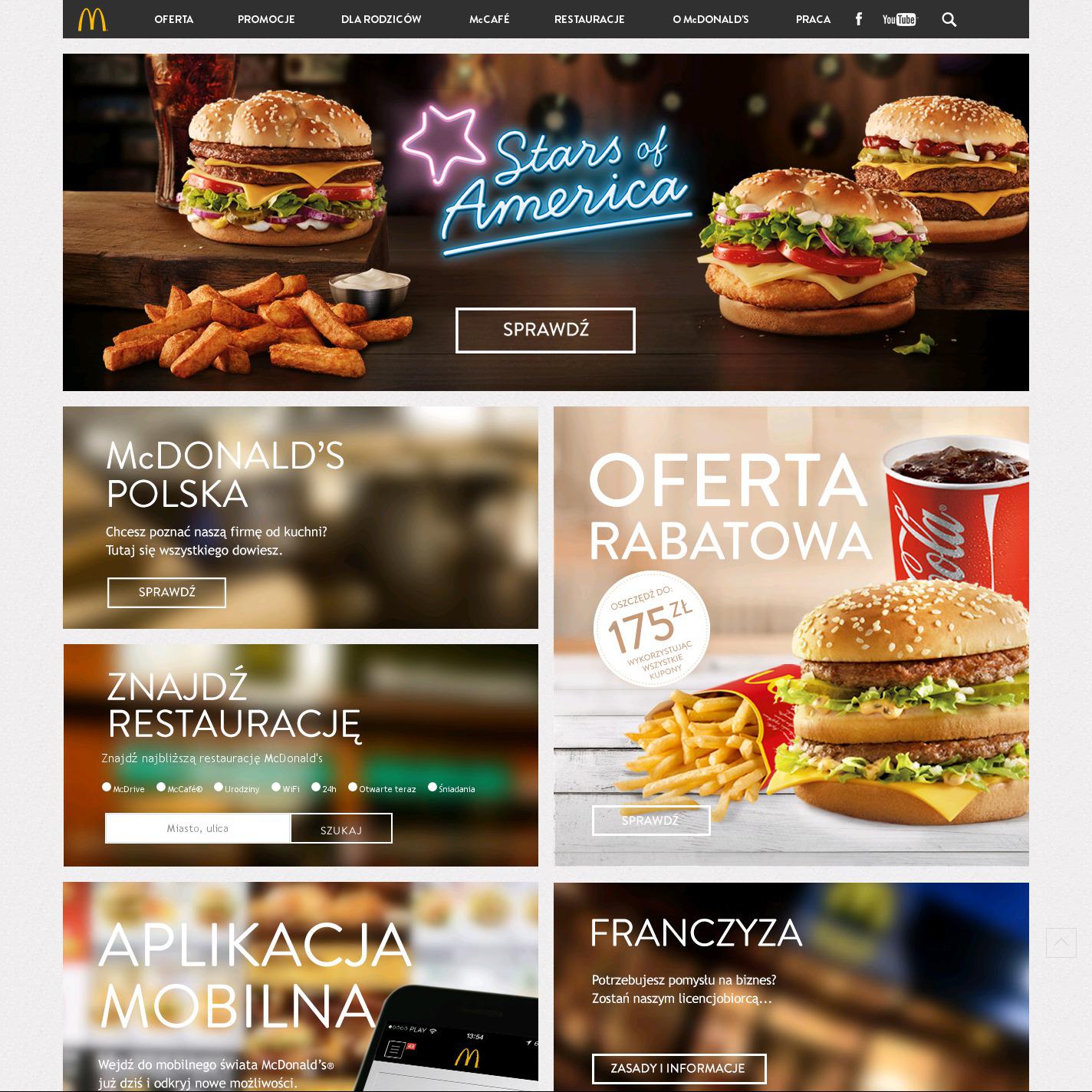Open the McCAFÉ section
Image resolution: width=1092 pixels, height=1092 pixels.
489,19
